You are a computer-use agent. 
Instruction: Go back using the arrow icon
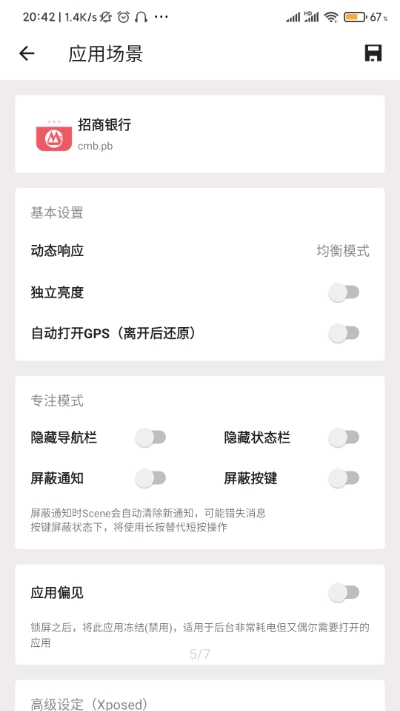[27, 54]
